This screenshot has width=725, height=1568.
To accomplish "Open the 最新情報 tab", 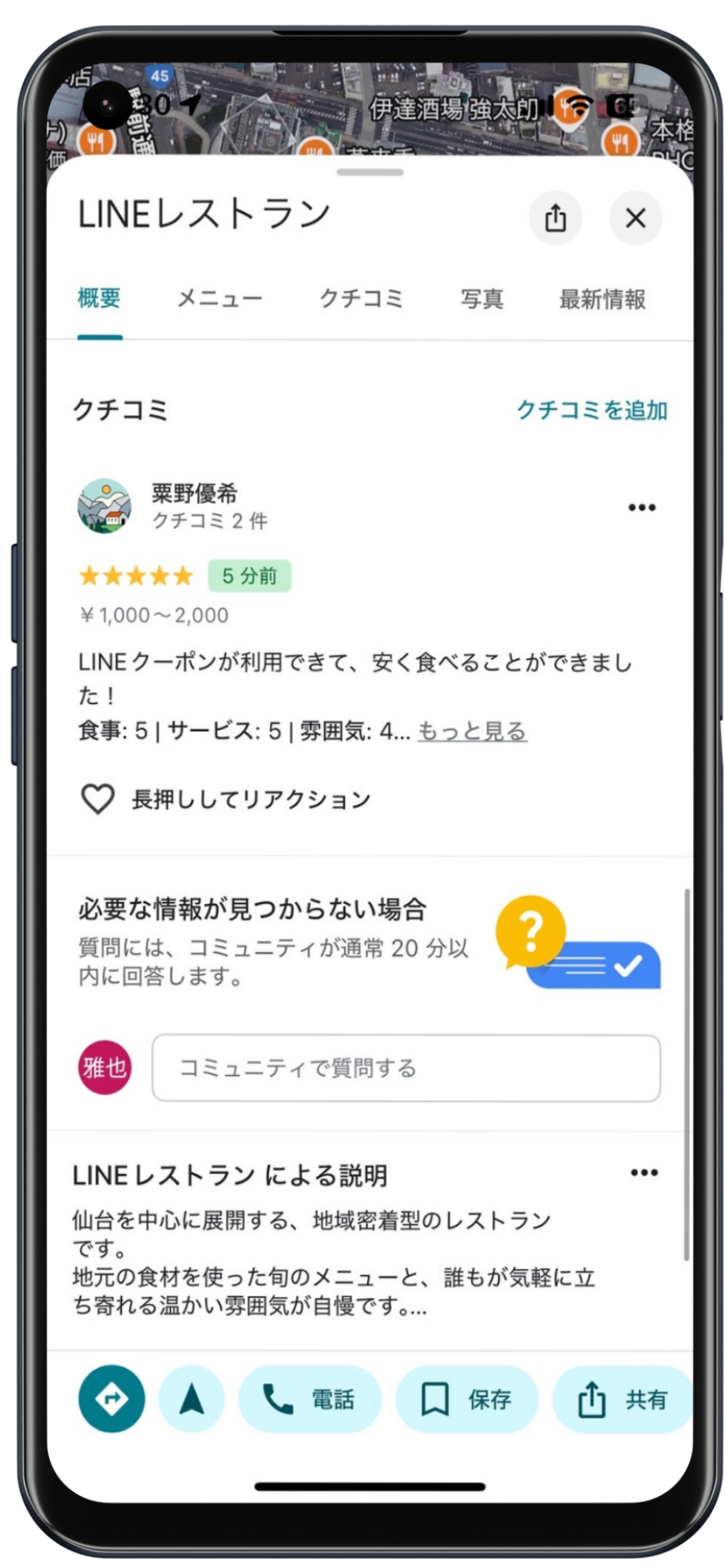I will pos(602,298).
